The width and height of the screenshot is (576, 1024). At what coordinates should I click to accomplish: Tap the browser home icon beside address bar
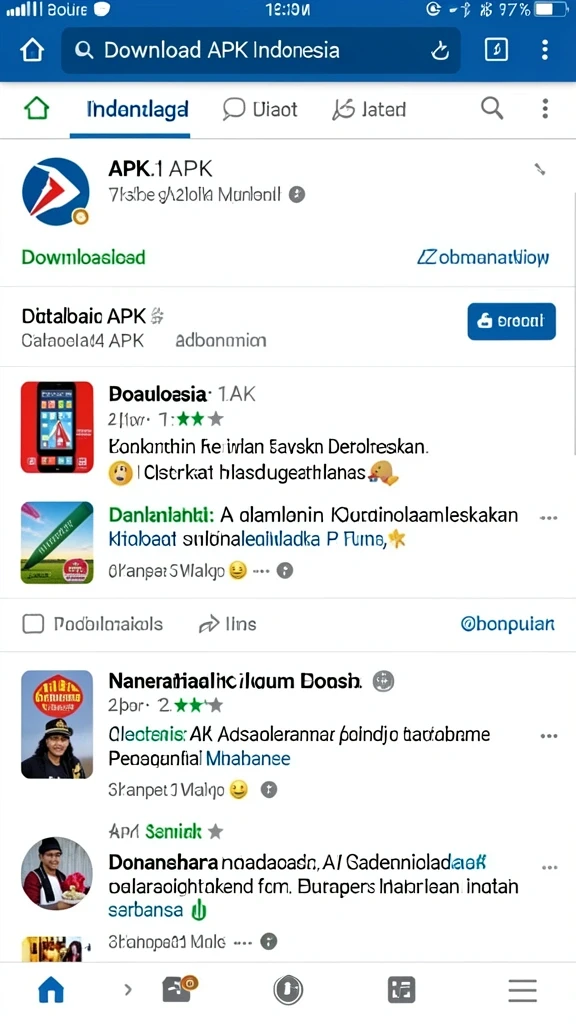[x=32, y=50]
